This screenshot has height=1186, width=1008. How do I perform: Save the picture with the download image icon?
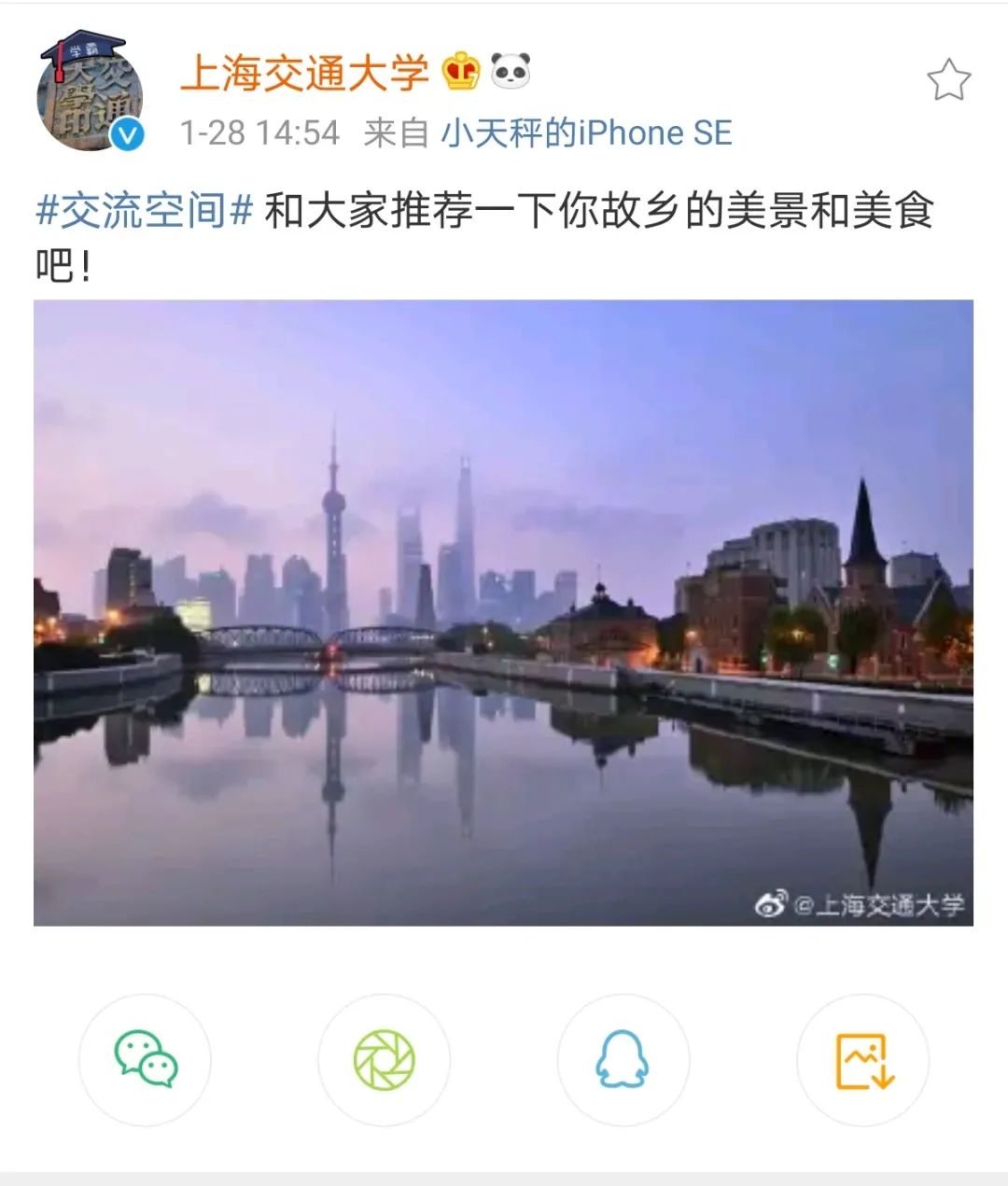point(863,1060)
